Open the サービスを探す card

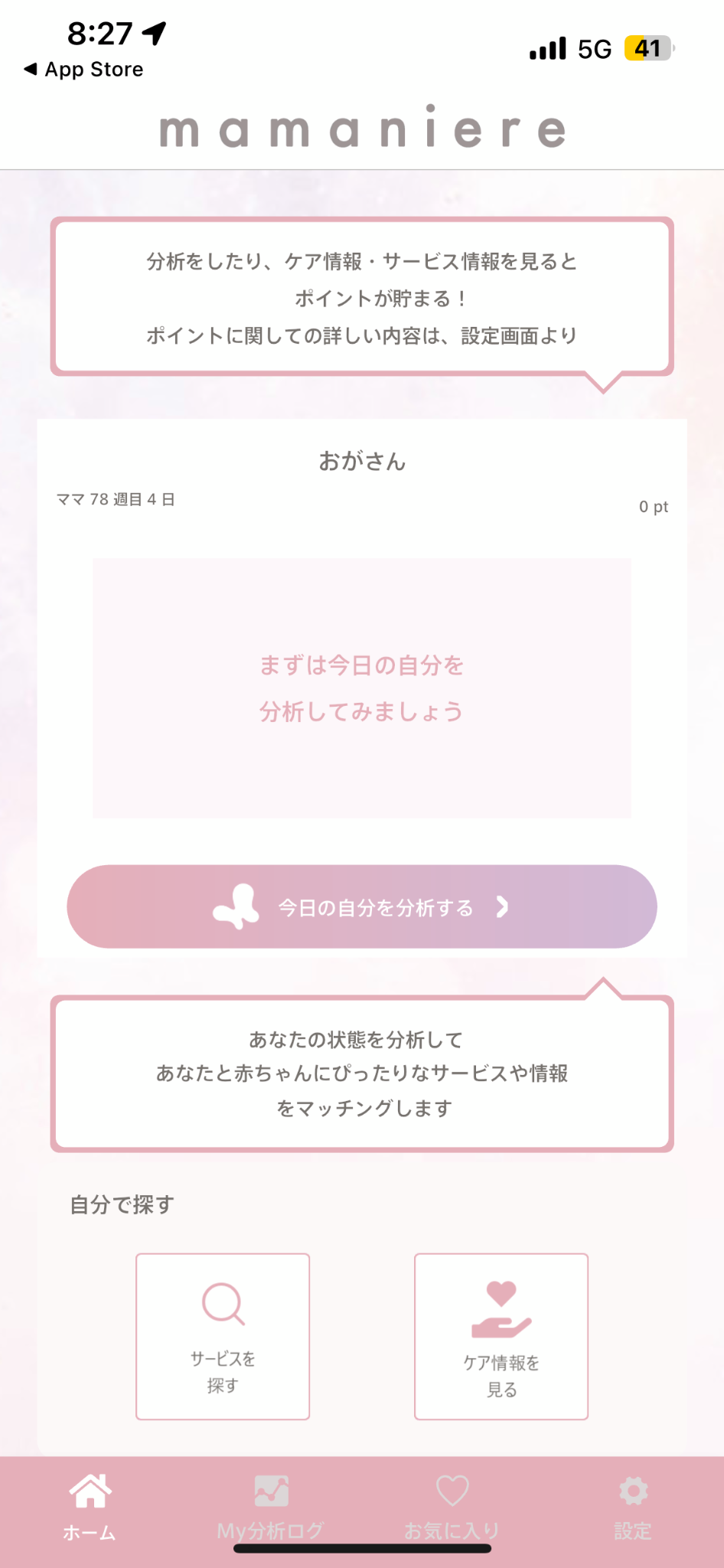point(222,1335)
